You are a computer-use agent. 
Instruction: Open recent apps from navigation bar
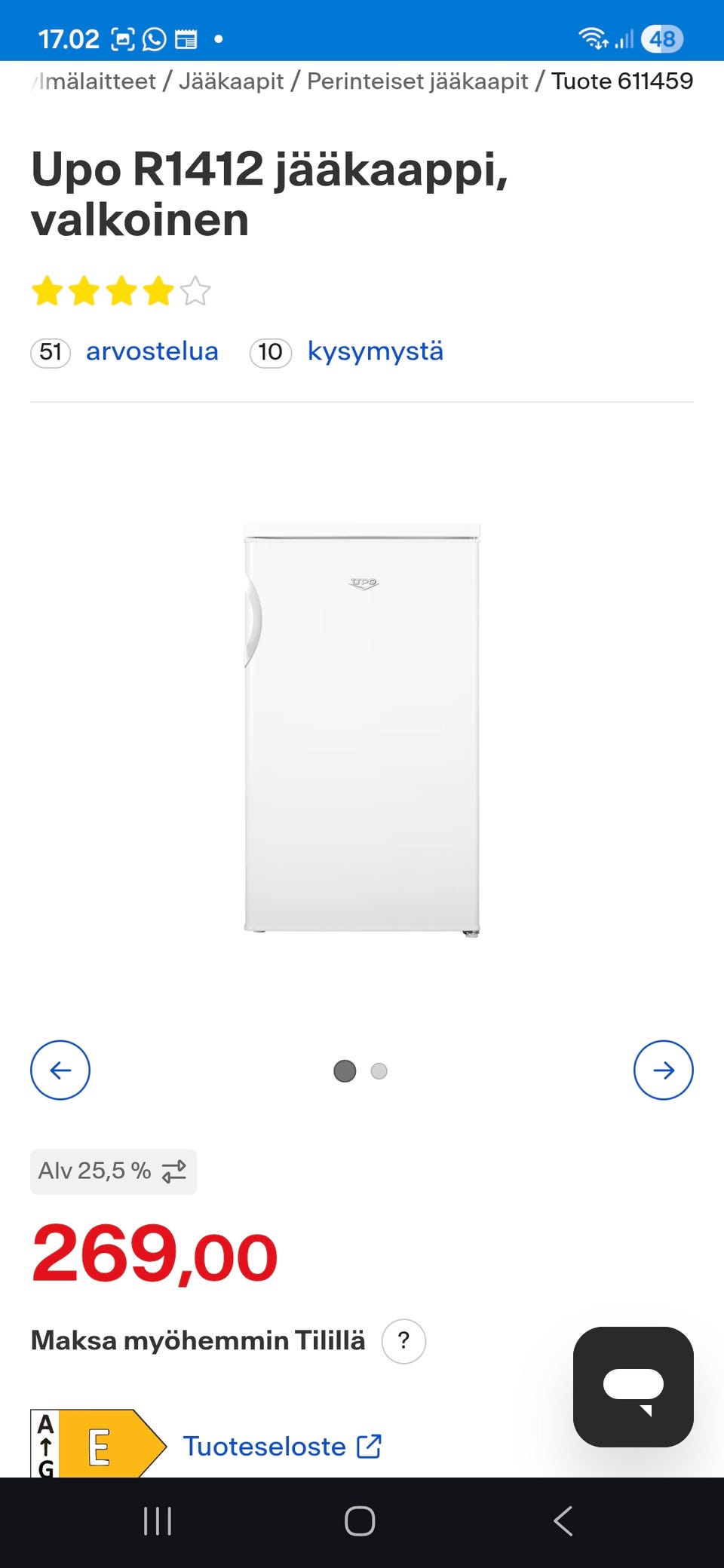(158, 1521)
